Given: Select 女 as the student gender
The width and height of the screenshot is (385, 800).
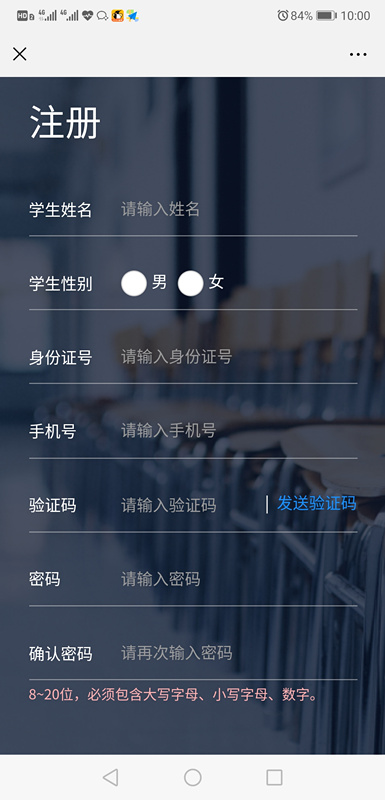Looking at the screenshot, I should (191, 283).
